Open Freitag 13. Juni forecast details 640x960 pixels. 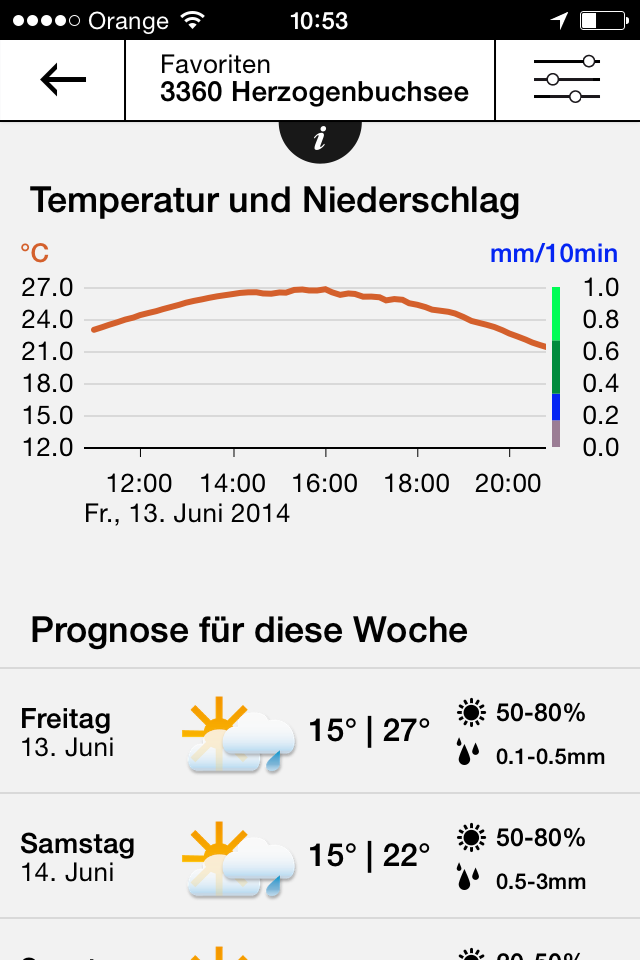(x=320, y=732)
